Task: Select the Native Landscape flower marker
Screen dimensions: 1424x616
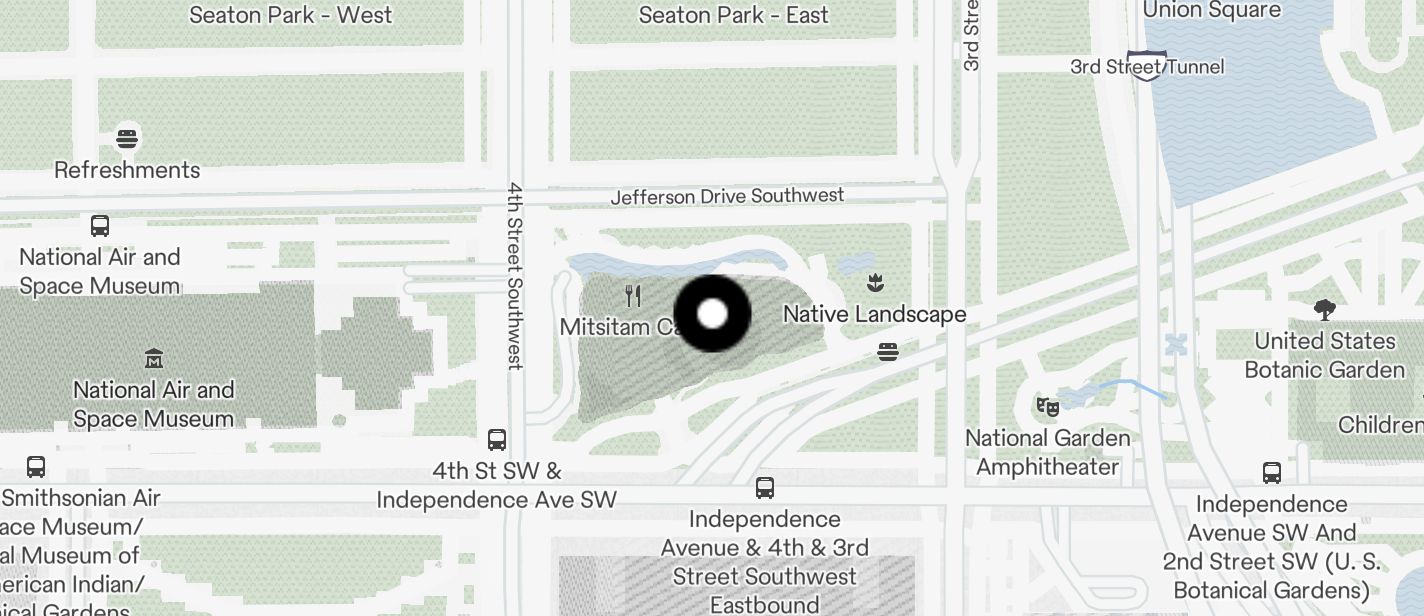Action: (876, 283)
